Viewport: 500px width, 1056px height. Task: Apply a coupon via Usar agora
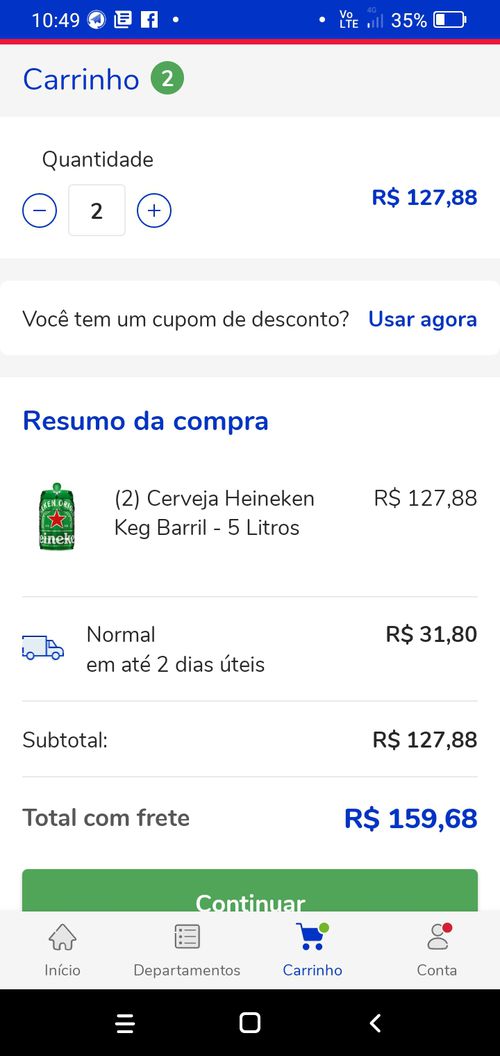423,319
